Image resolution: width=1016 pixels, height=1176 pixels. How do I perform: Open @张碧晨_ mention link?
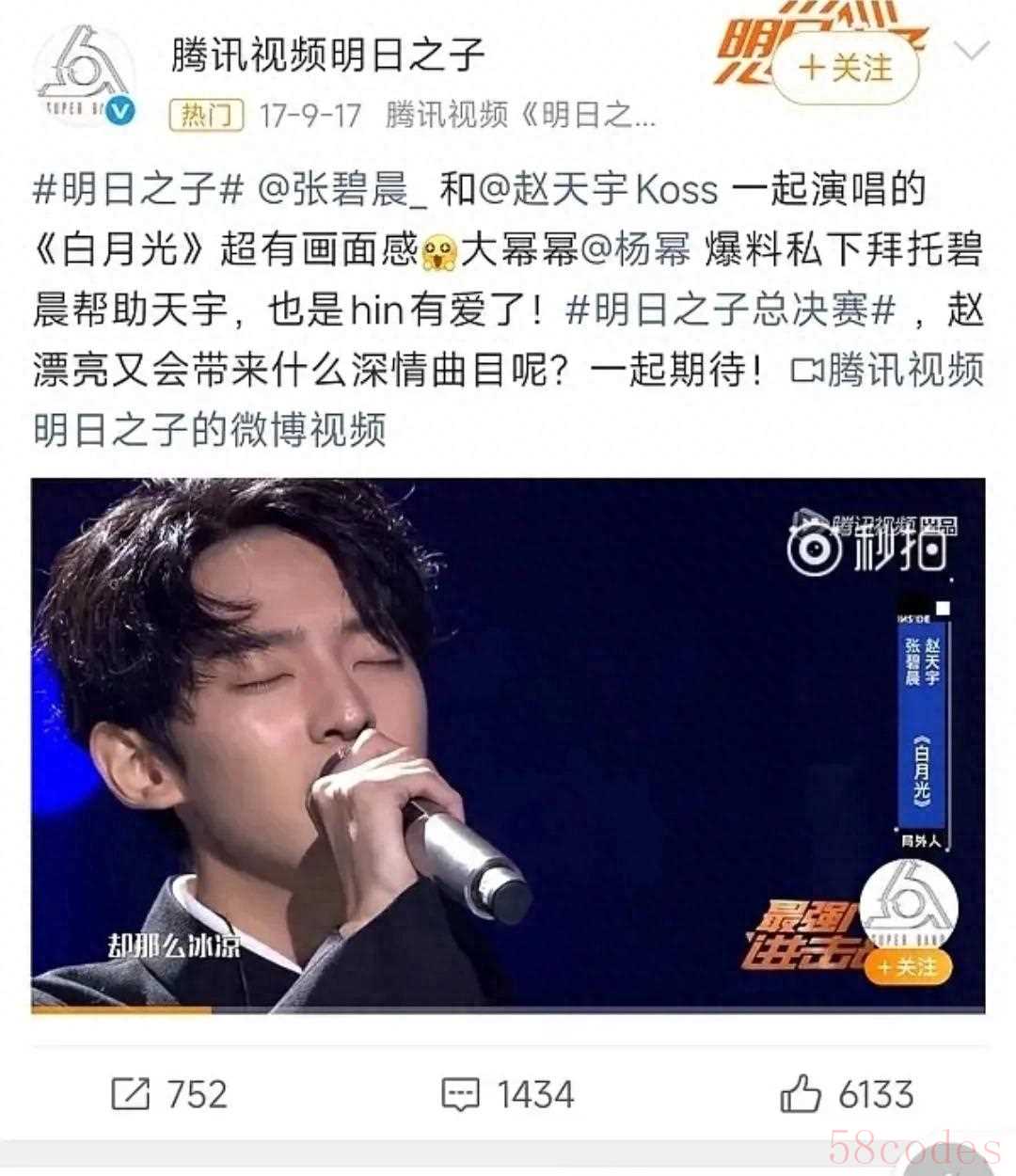point(342,189)
